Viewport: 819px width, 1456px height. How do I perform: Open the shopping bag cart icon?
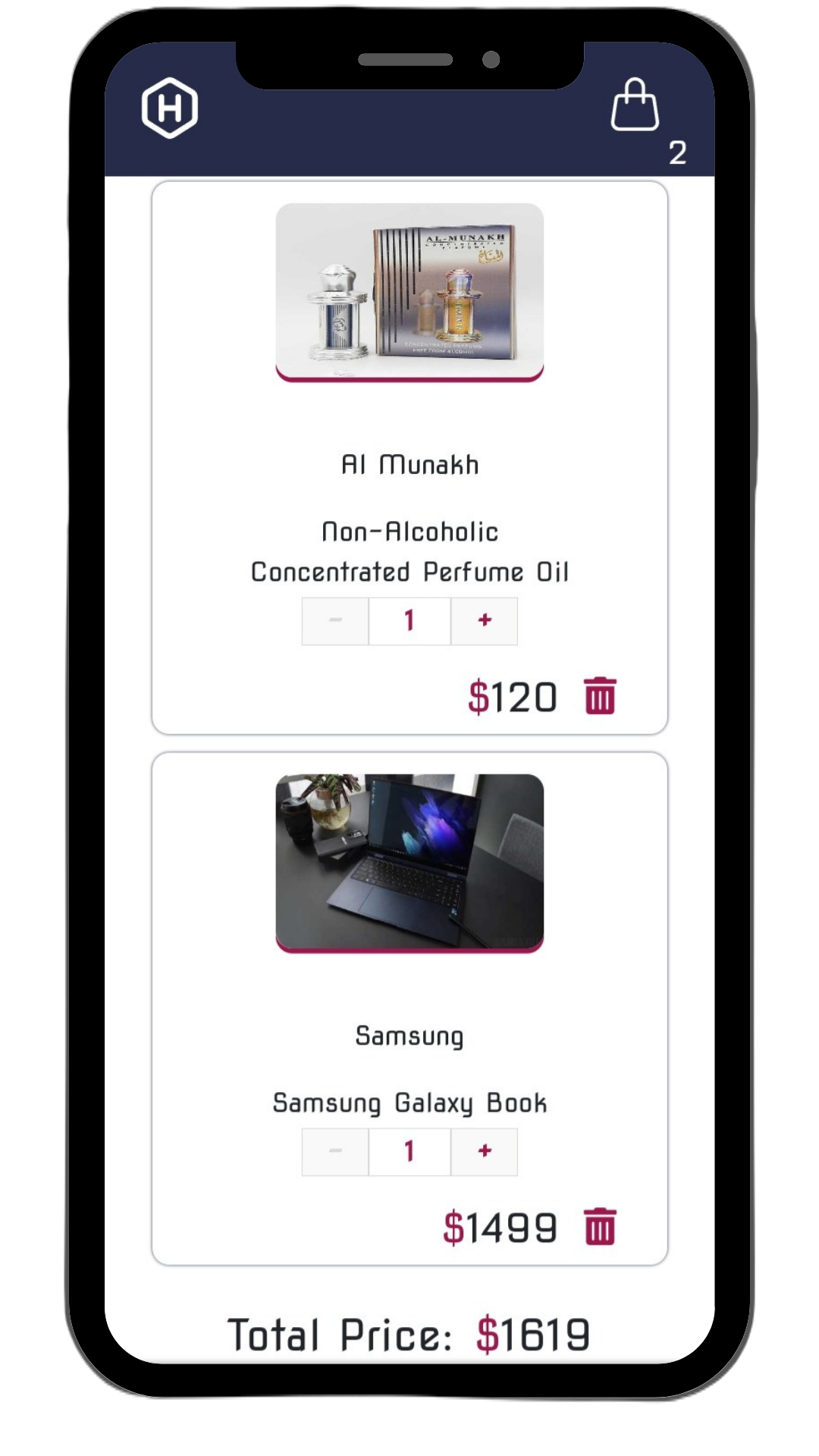635,105
